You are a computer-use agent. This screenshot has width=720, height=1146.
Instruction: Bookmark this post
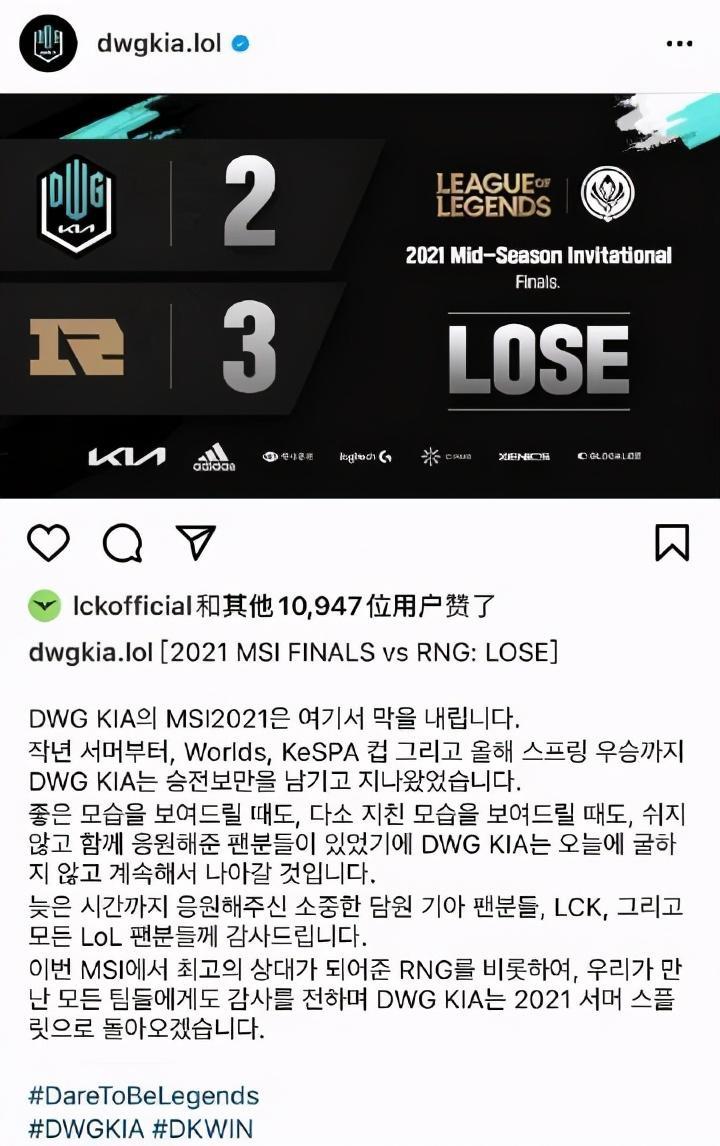pos(672,542)
